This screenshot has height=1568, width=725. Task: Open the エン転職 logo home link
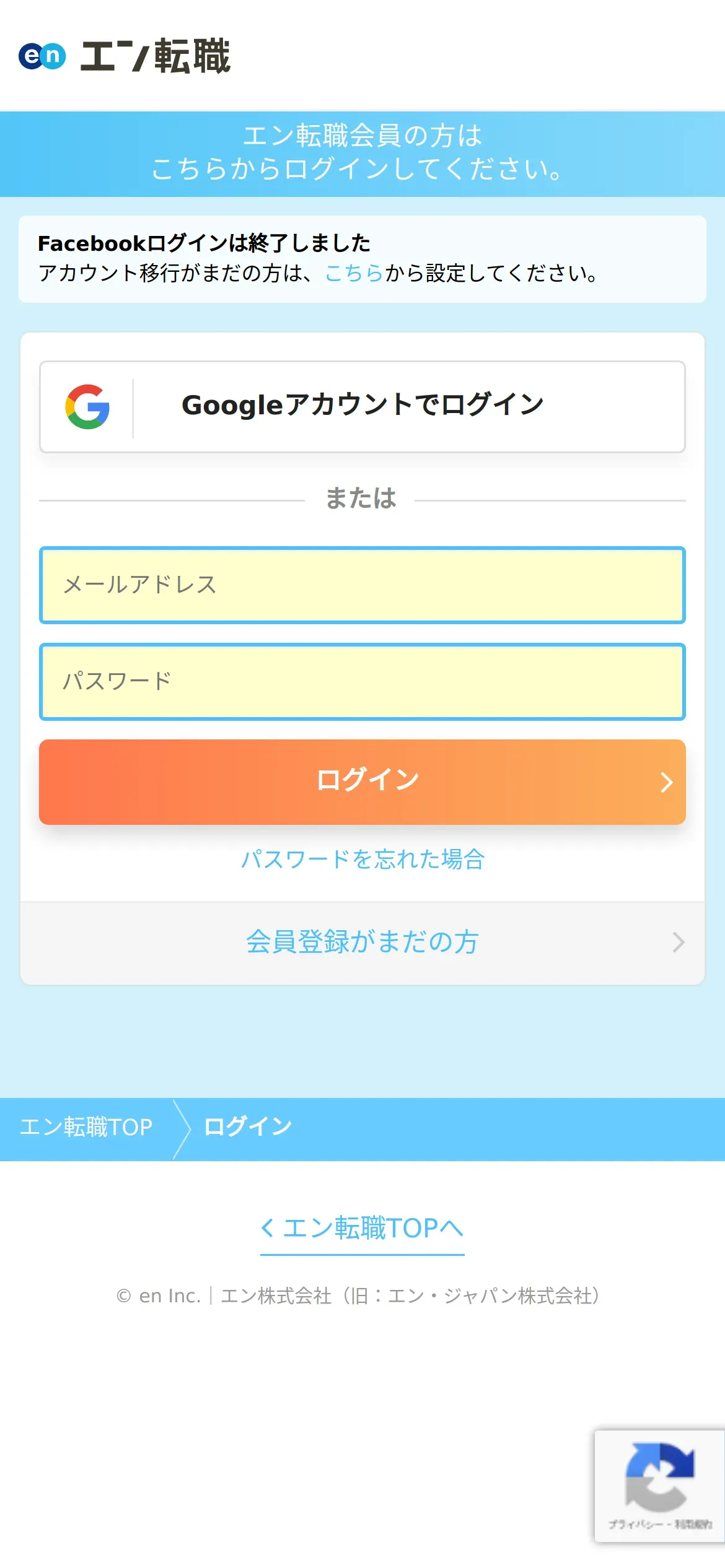125,56
